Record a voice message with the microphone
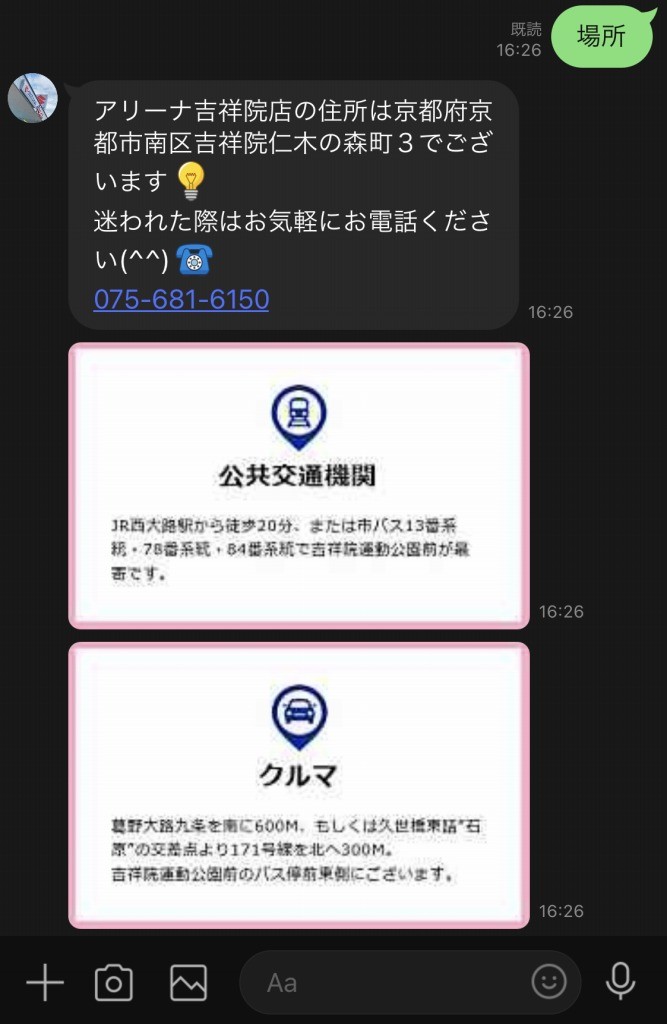 point(621,981)
